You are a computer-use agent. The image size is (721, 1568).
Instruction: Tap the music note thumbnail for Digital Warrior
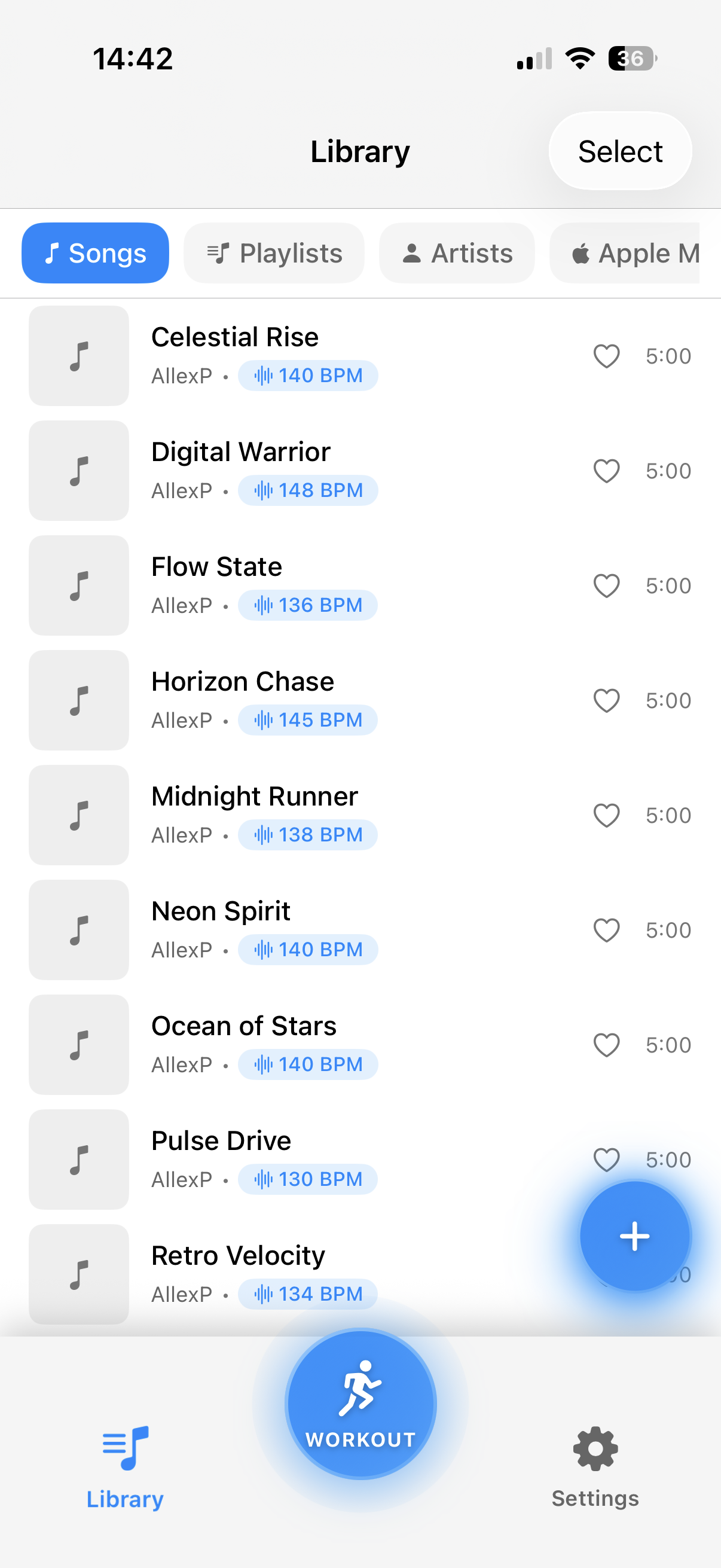click(x=78, y=471)
